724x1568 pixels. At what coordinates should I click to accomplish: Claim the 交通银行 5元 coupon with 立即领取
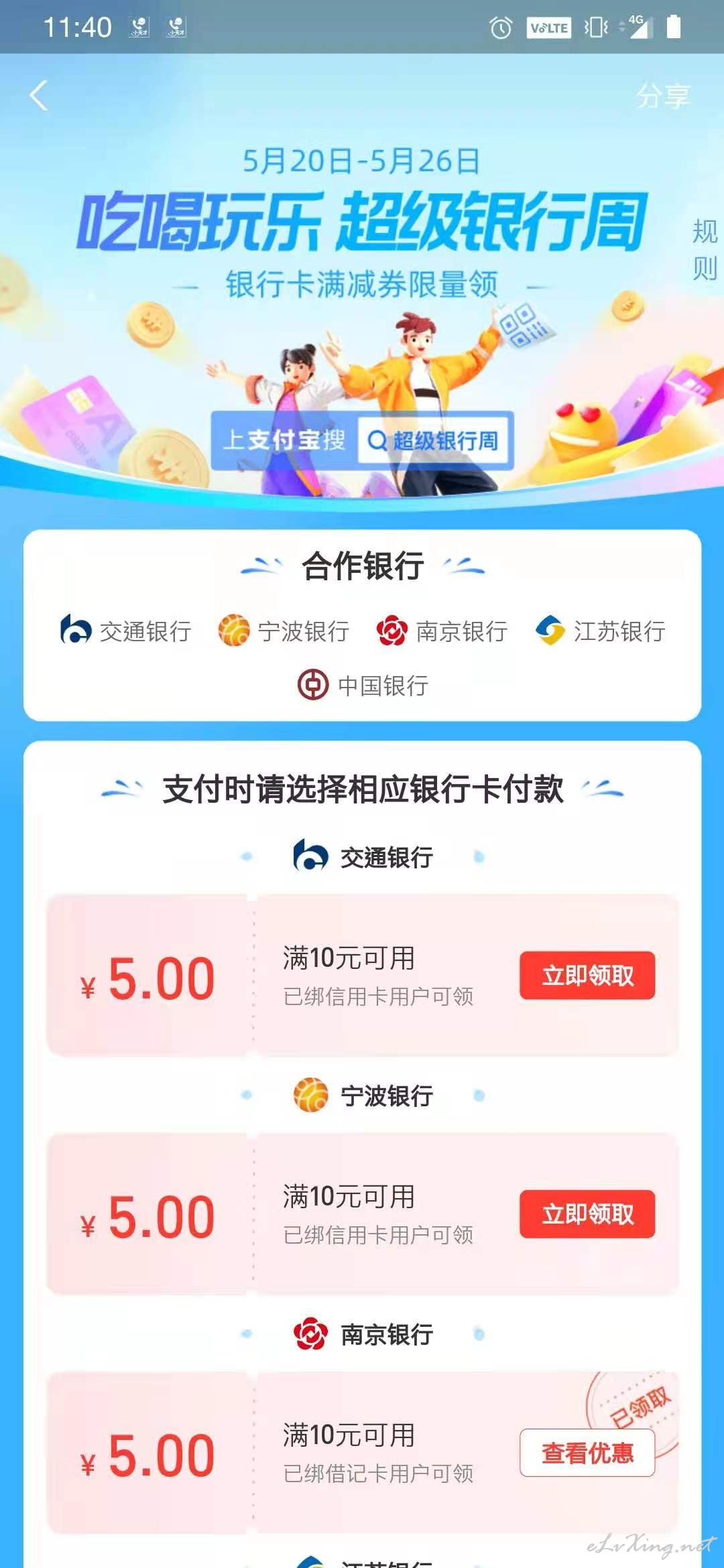click(x=587, y=975)
